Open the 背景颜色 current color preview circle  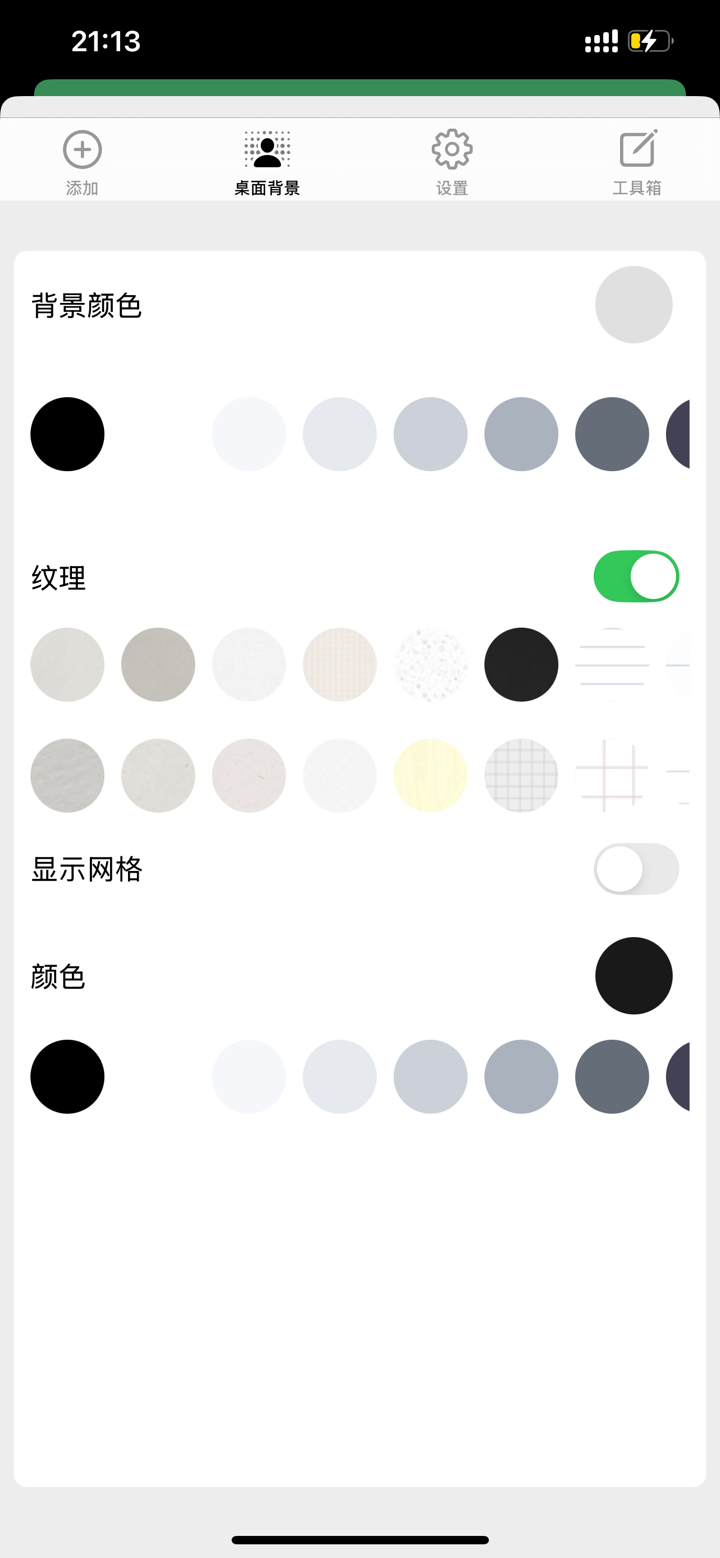pyautogui.click(x=634, y=304)
